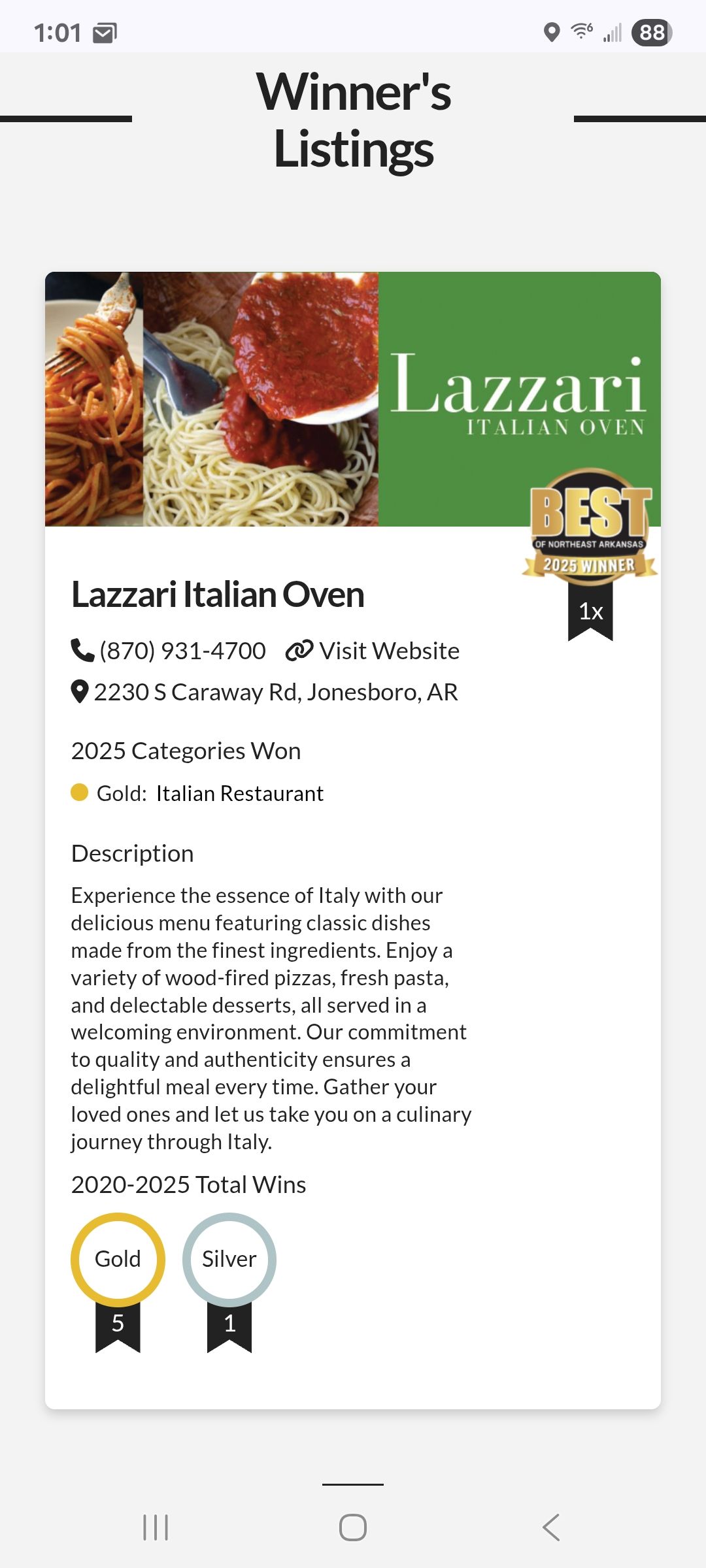The width and height of the screenshot is (706, 1568).
Task: Open the Lazzari Italian Oven banner image
Action: tap(353, 399)
